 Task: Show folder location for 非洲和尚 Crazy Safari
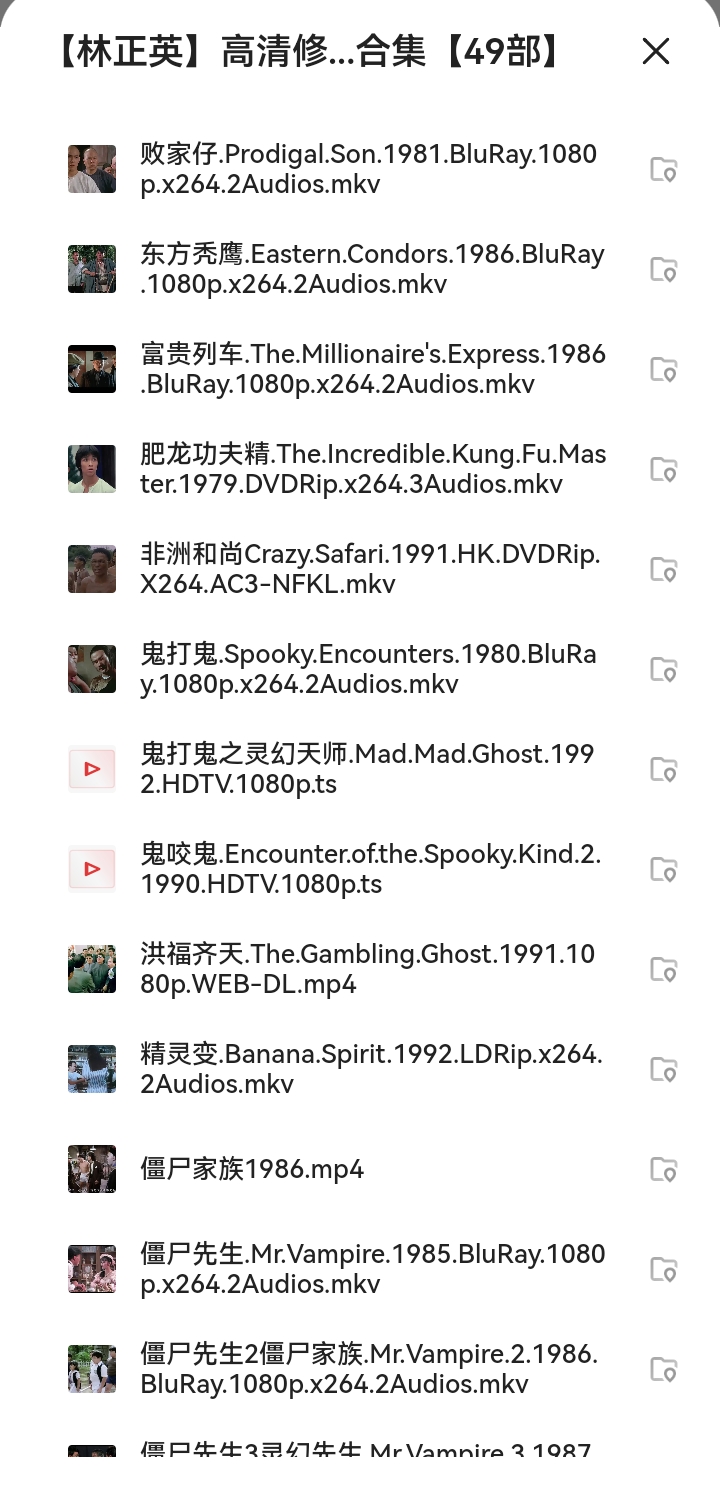tap(664, 569)
